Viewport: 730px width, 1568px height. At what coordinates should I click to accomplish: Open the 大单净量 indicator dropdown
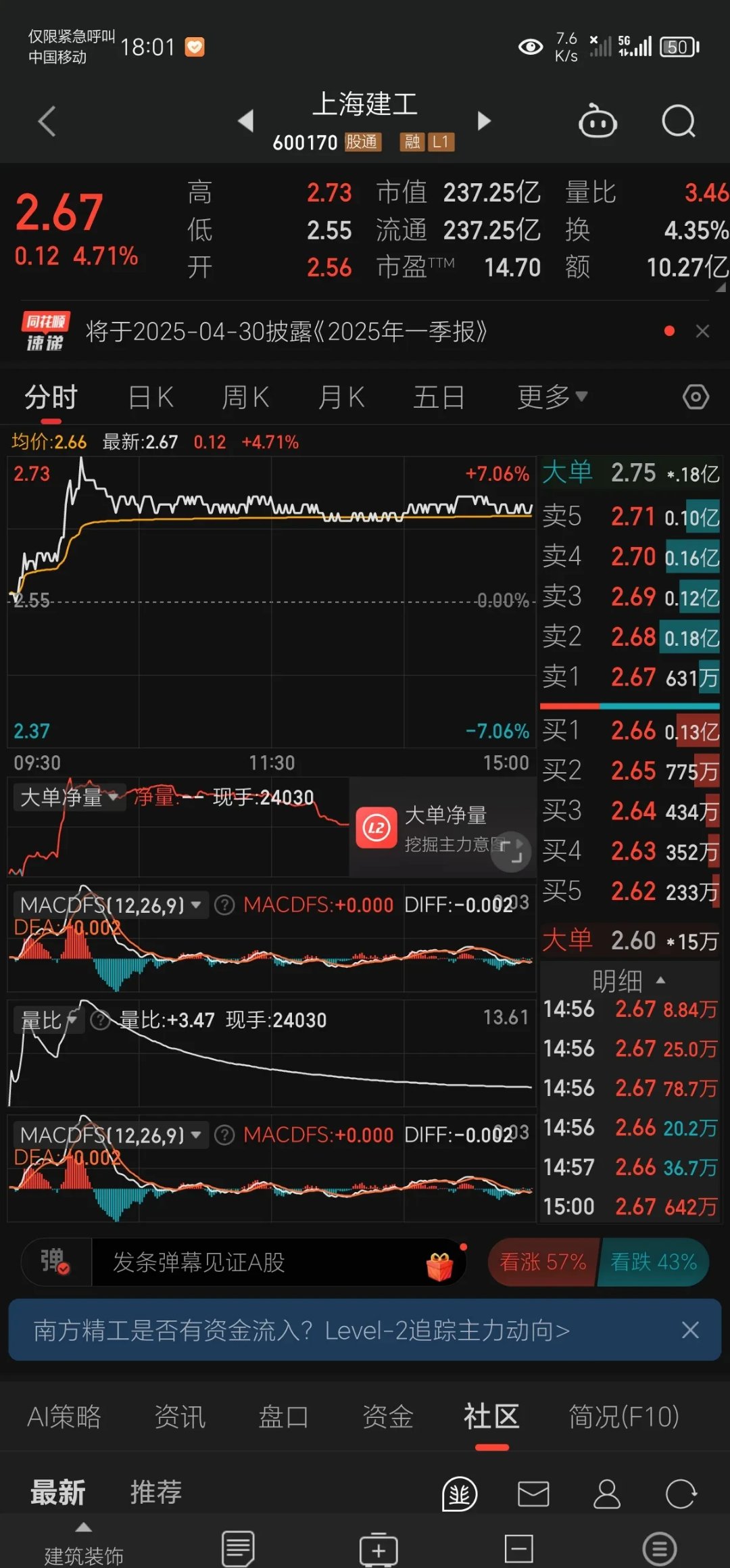tap(68, 798)
